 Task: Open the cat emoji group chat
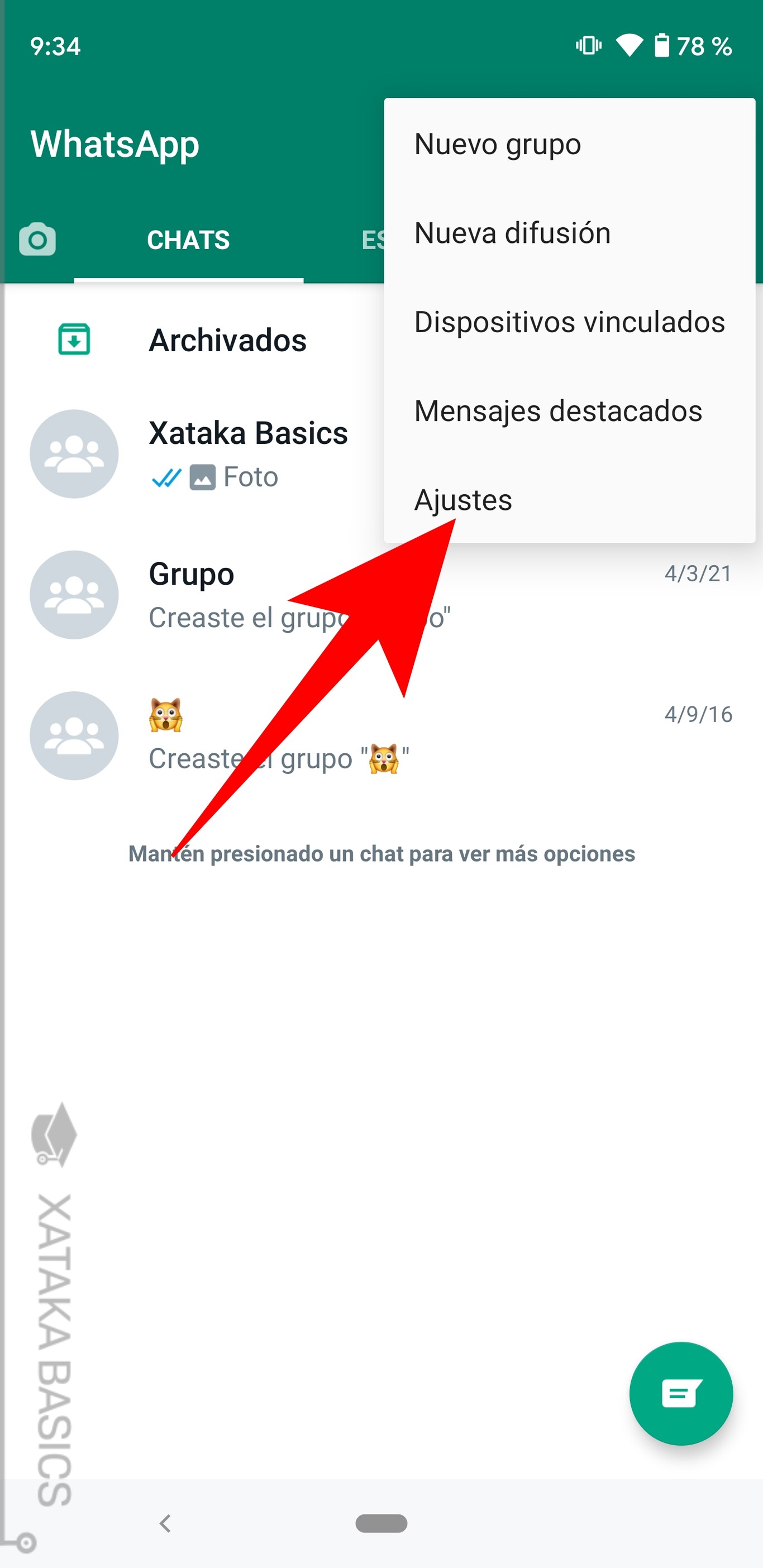click(381, 735)
